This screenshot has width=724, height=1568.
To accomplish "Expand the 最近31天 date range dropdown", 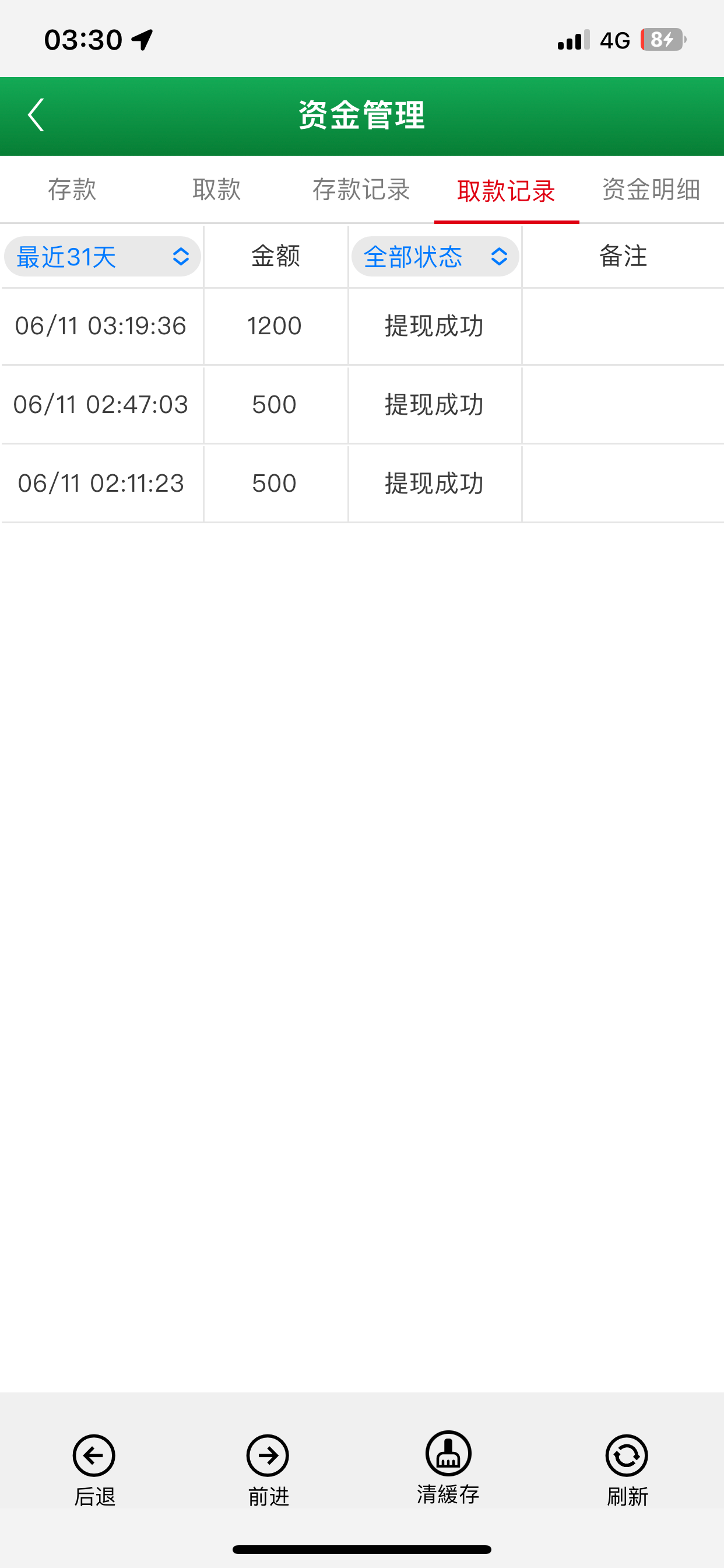I will pyautogui.click(x=102, y=256).
